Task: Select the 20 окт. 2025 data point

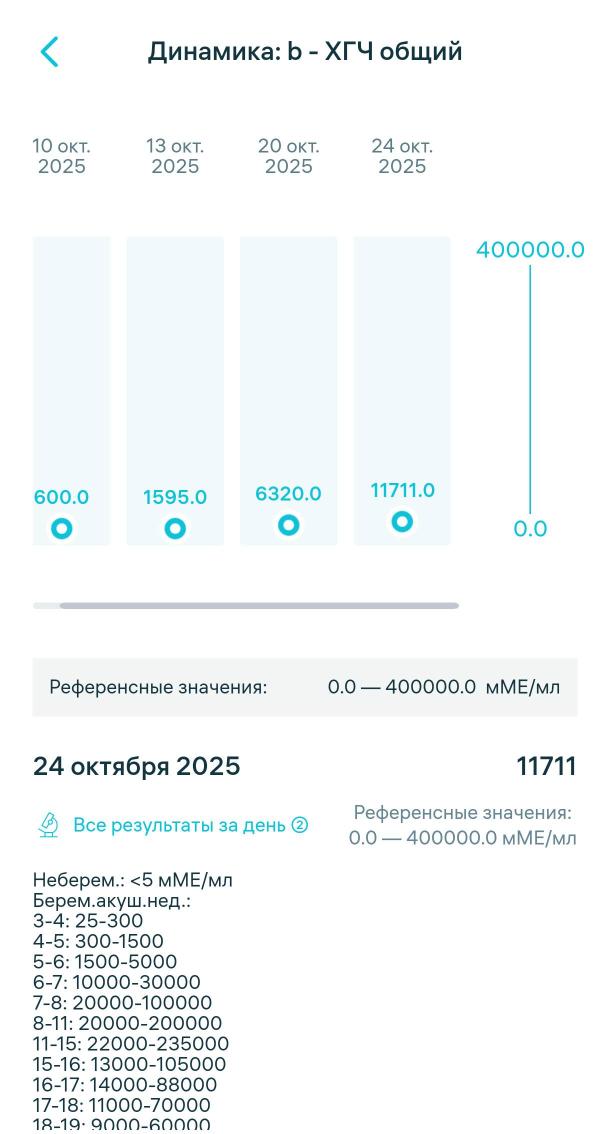Action: tap(288, 525)
